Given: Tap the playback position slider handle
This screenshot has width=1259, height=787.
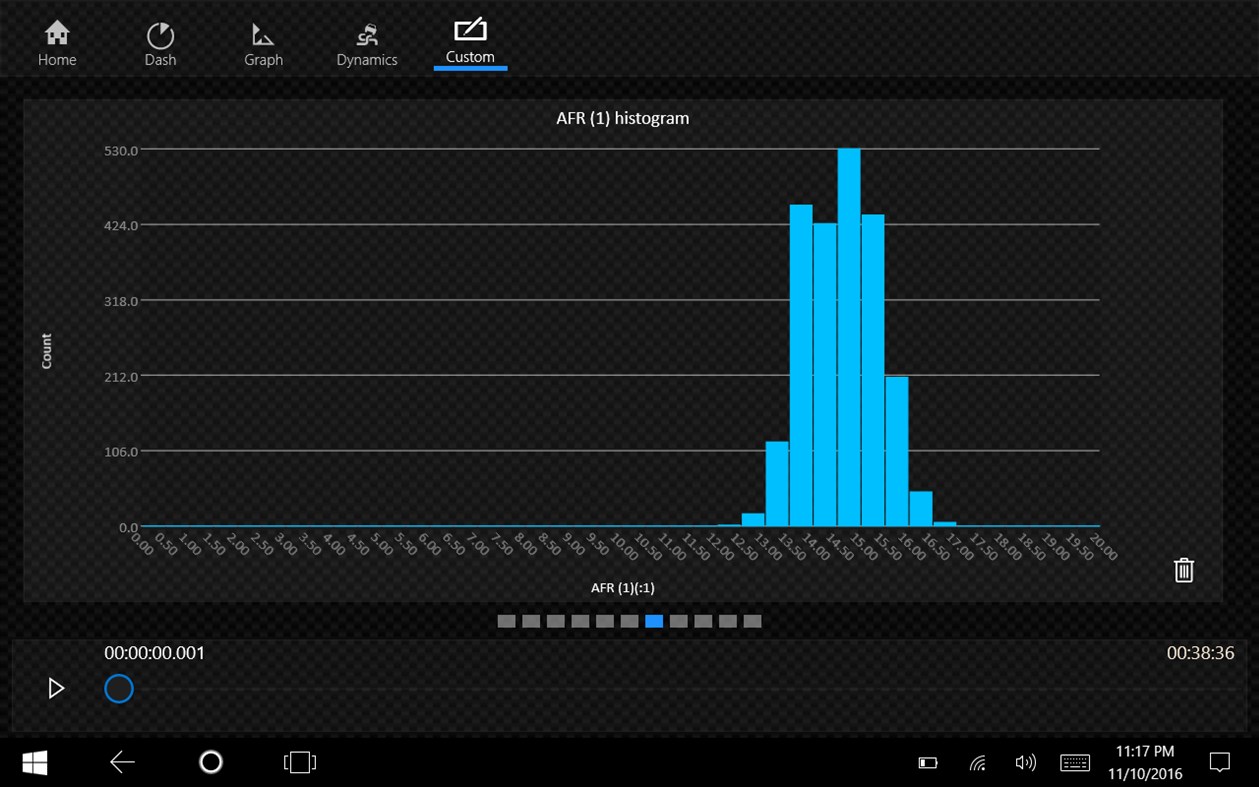Looking at the screenshot, I should pos(119,688).
